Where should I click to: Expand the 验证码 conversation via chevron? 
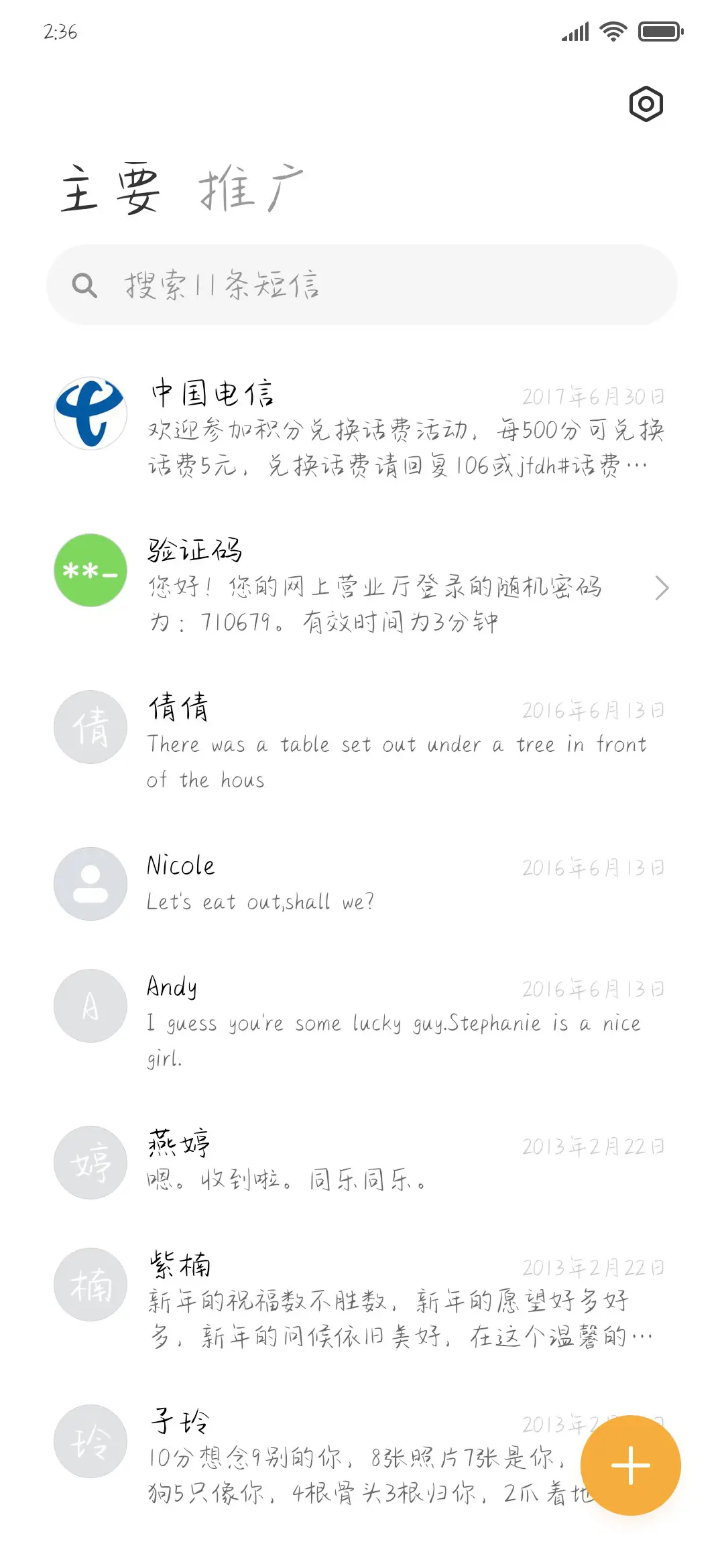pyautogui.click(x=662, y=586)
